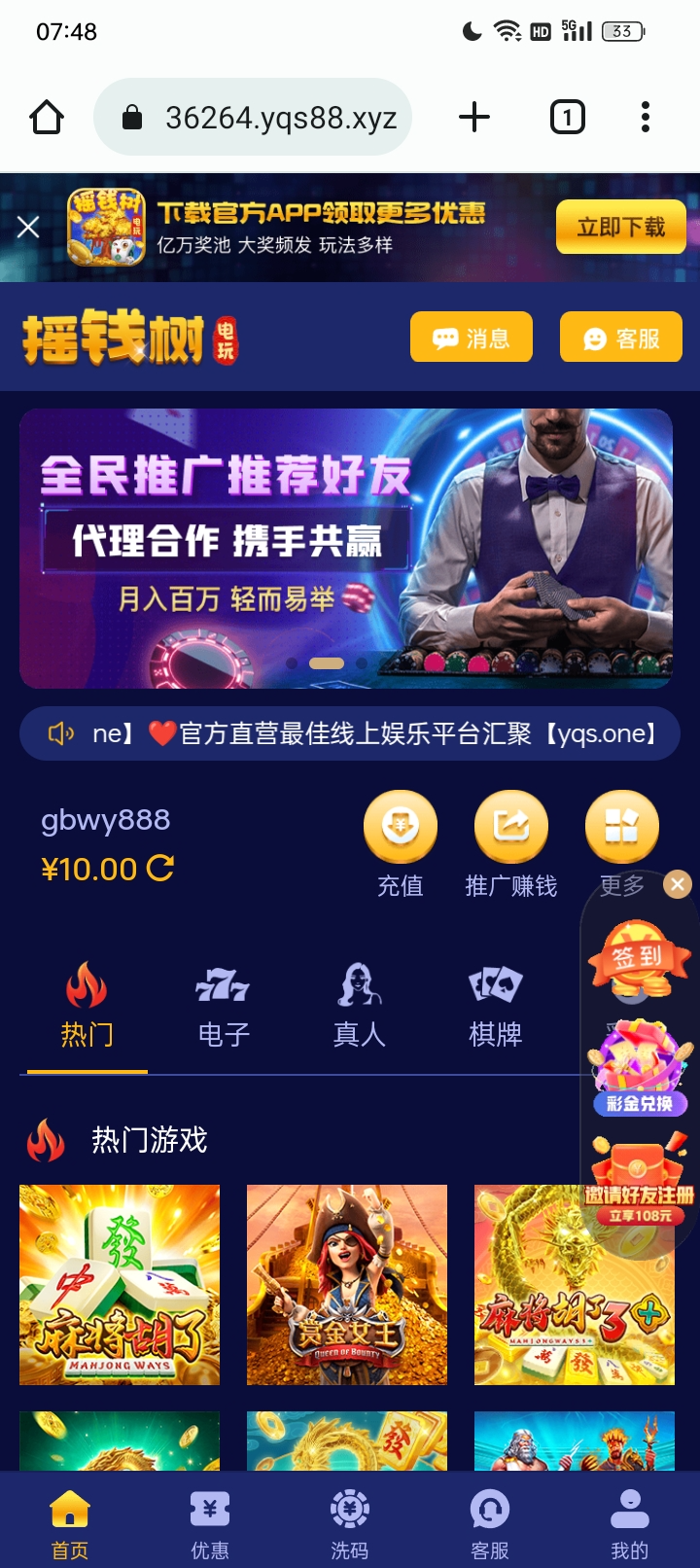The image size is (700, 1568).
Task: Refresh the account balance
Action: (160, 868)
